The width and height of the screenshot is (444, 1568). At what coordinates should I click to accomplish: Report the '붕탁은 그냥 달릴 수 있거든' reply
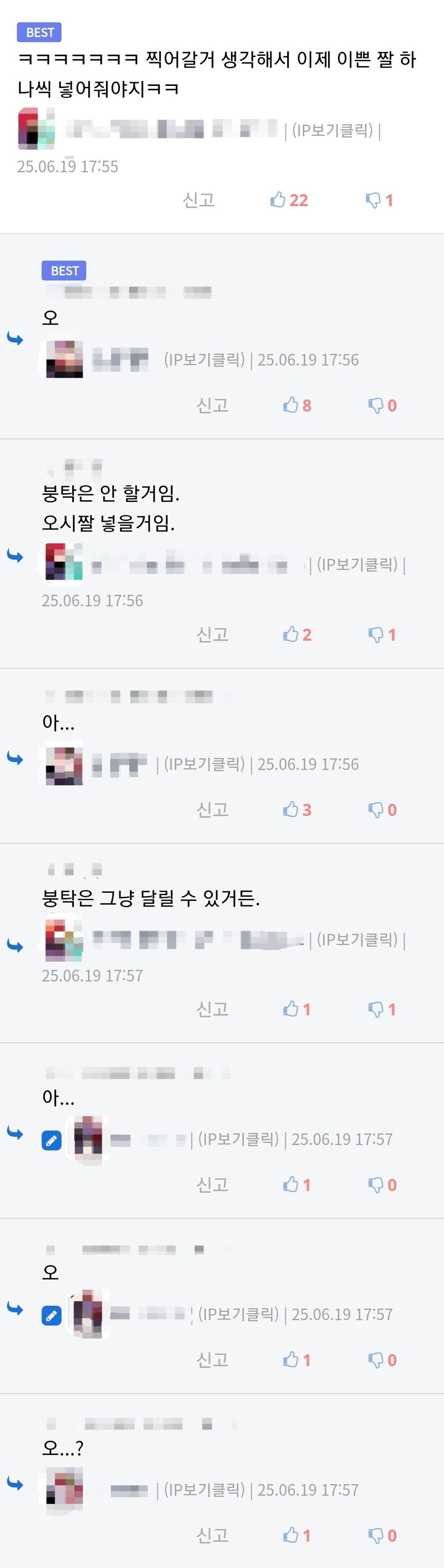pyautogui.click(x=212, y=1009)
